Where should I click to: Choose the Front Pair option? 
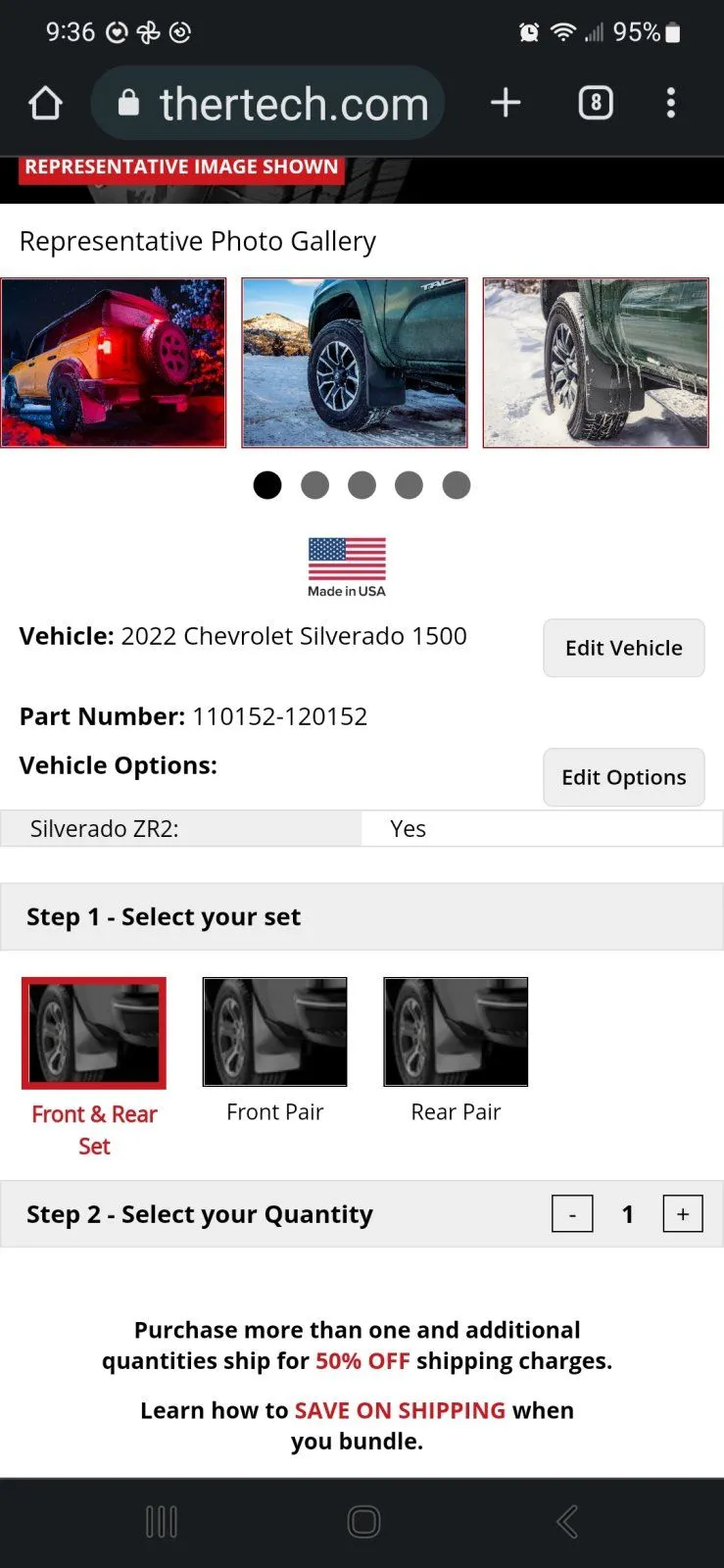click(x=274, y=1032)
